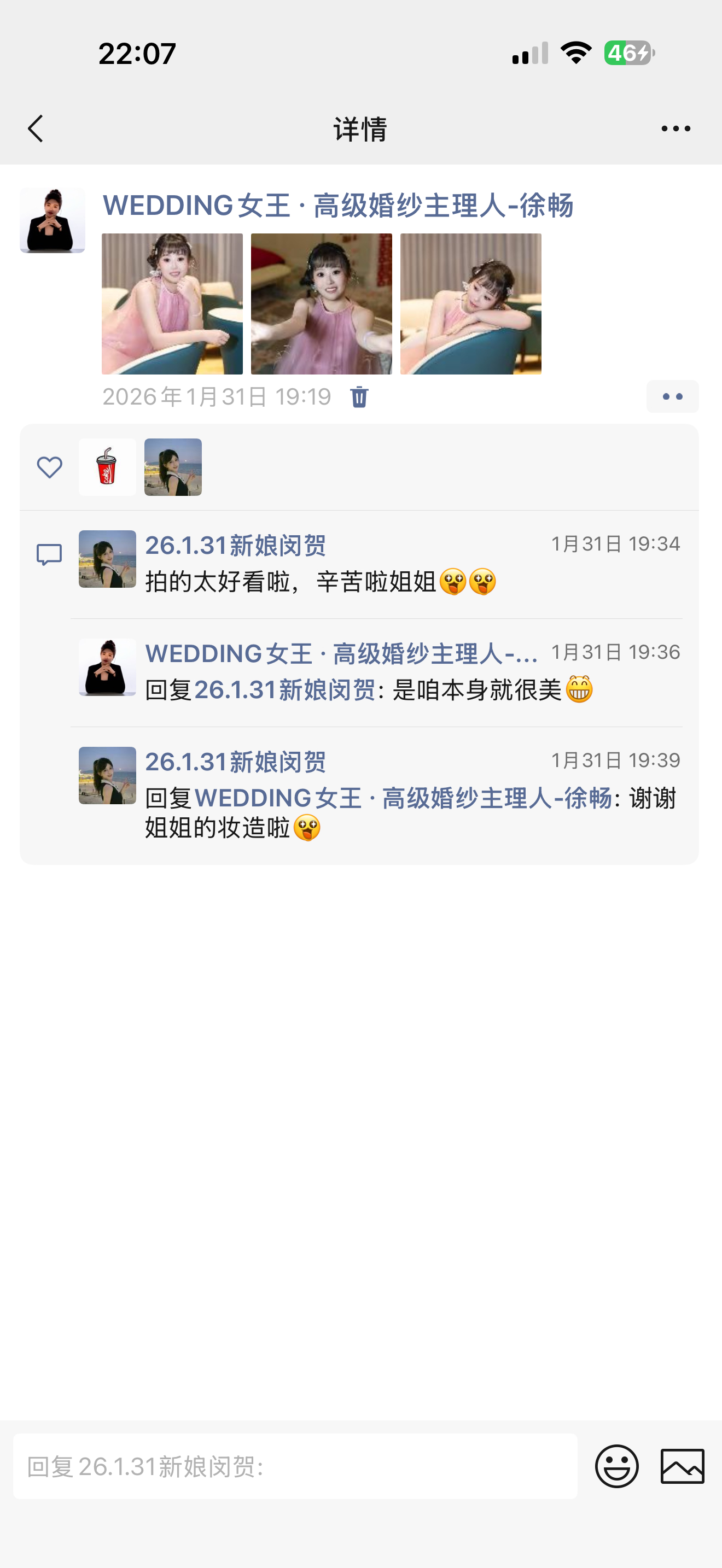Attach a picture to the comment

(x=682, y=1466)
